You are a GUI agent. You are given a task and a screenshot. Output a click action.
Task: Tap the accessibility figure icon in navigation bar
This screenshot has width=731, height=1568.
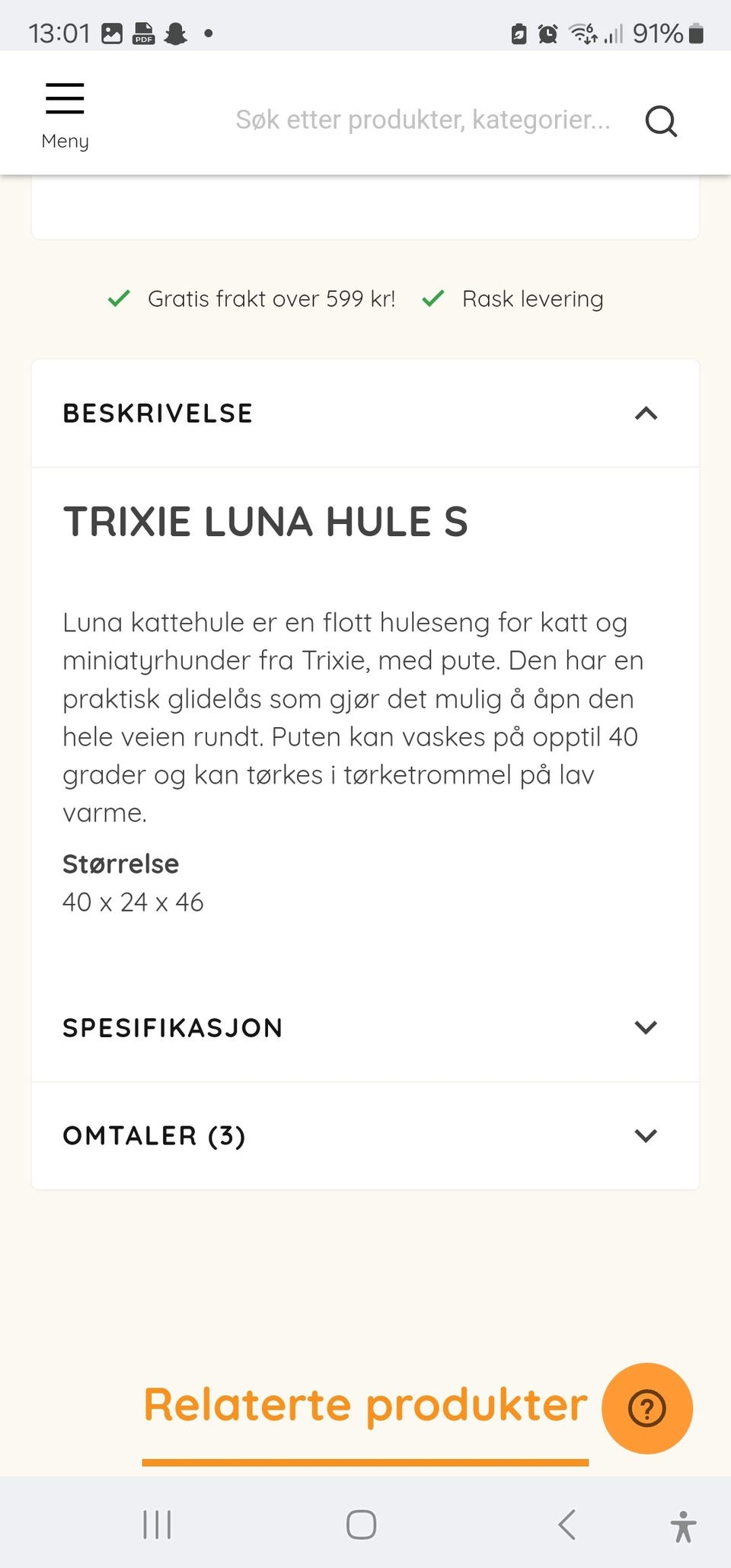pos(684,1525)
